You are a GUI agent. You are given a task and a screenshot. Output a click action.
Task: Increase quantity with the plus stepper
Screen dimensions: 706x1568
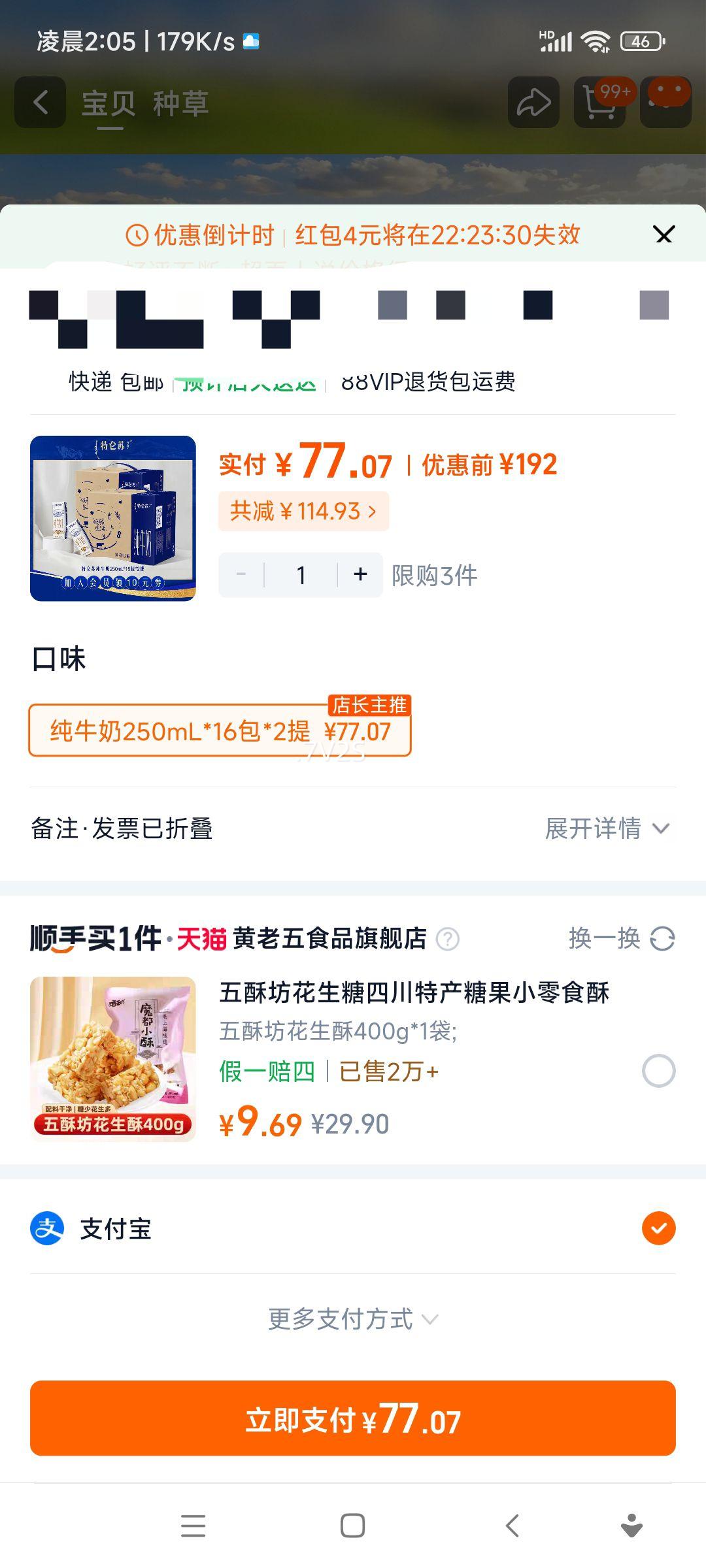pos(359,574)
